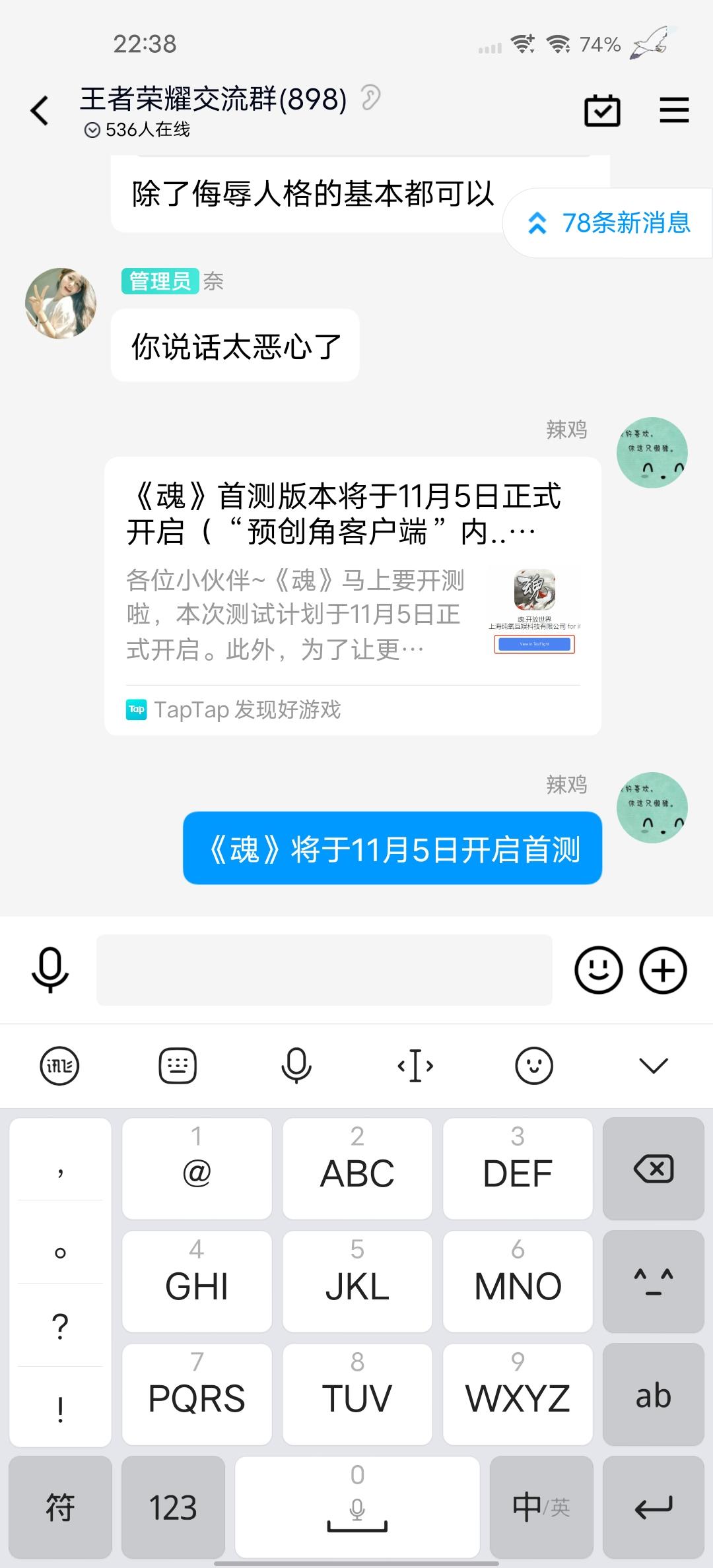
Task: Open the 《魂》首测版本 TapTap link card
Action: click(x=353, y=596)
